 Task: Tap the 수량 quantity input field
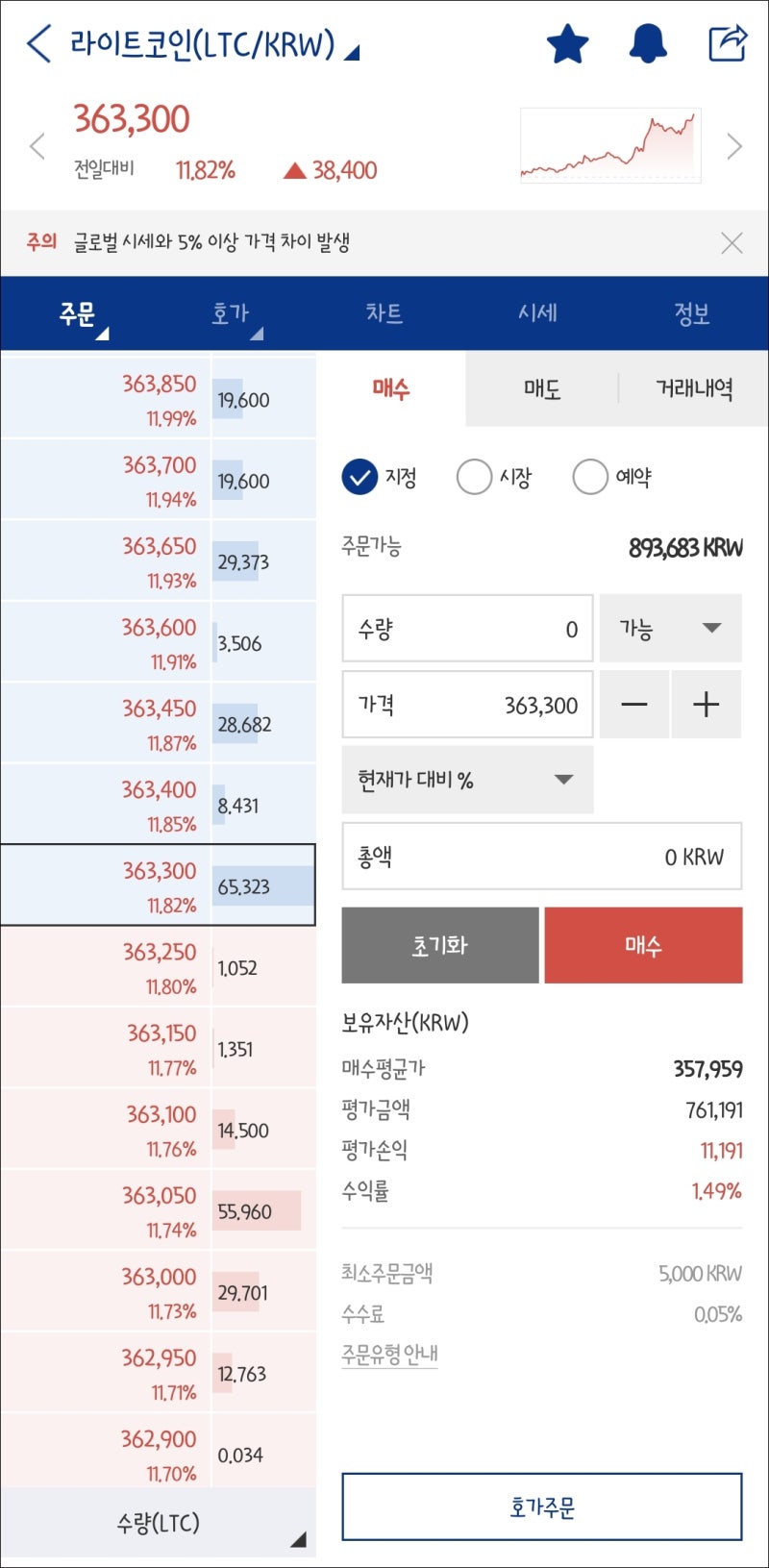[x=467, y=629]
